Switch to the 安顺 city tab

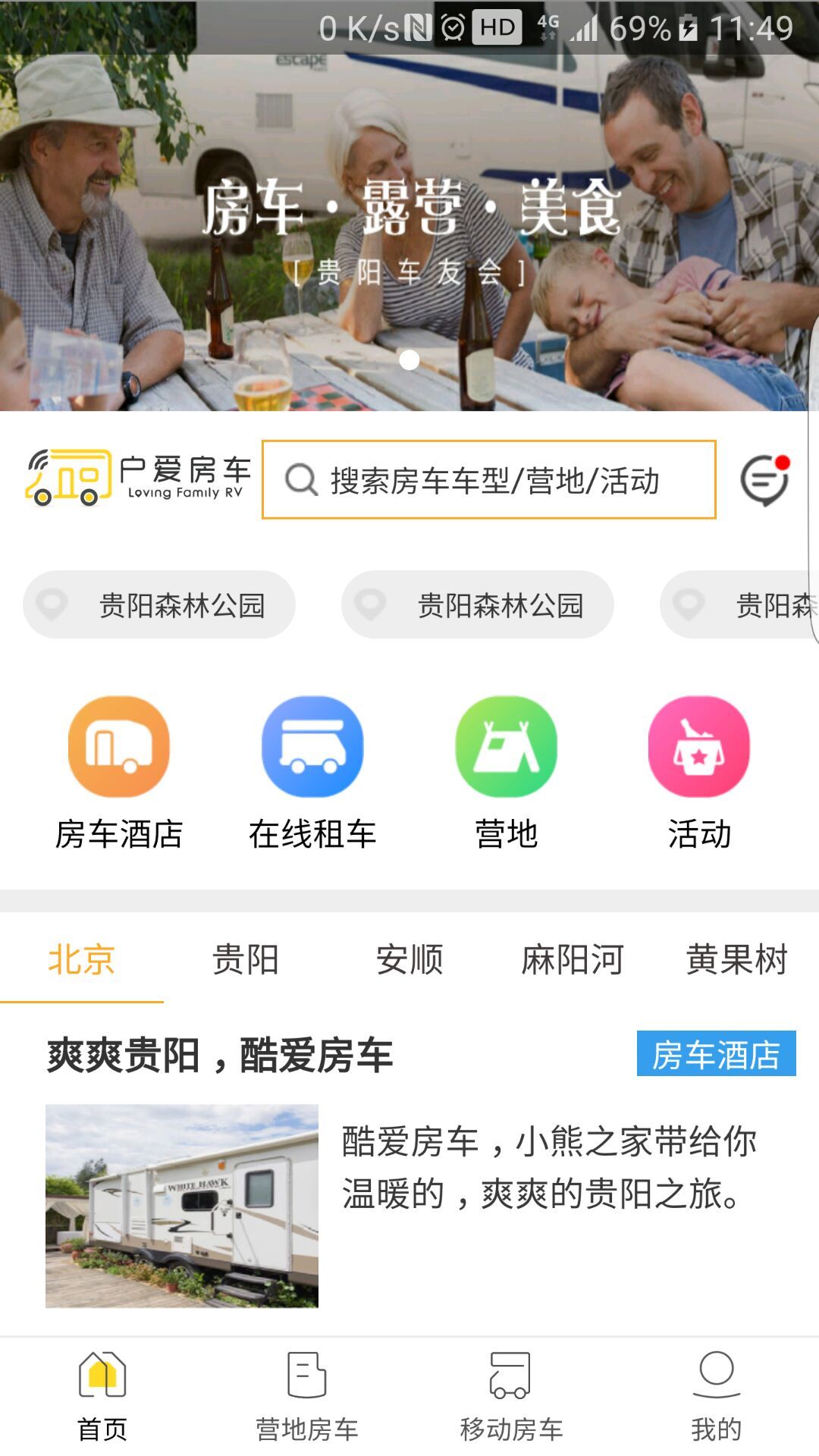coord(409,959)
